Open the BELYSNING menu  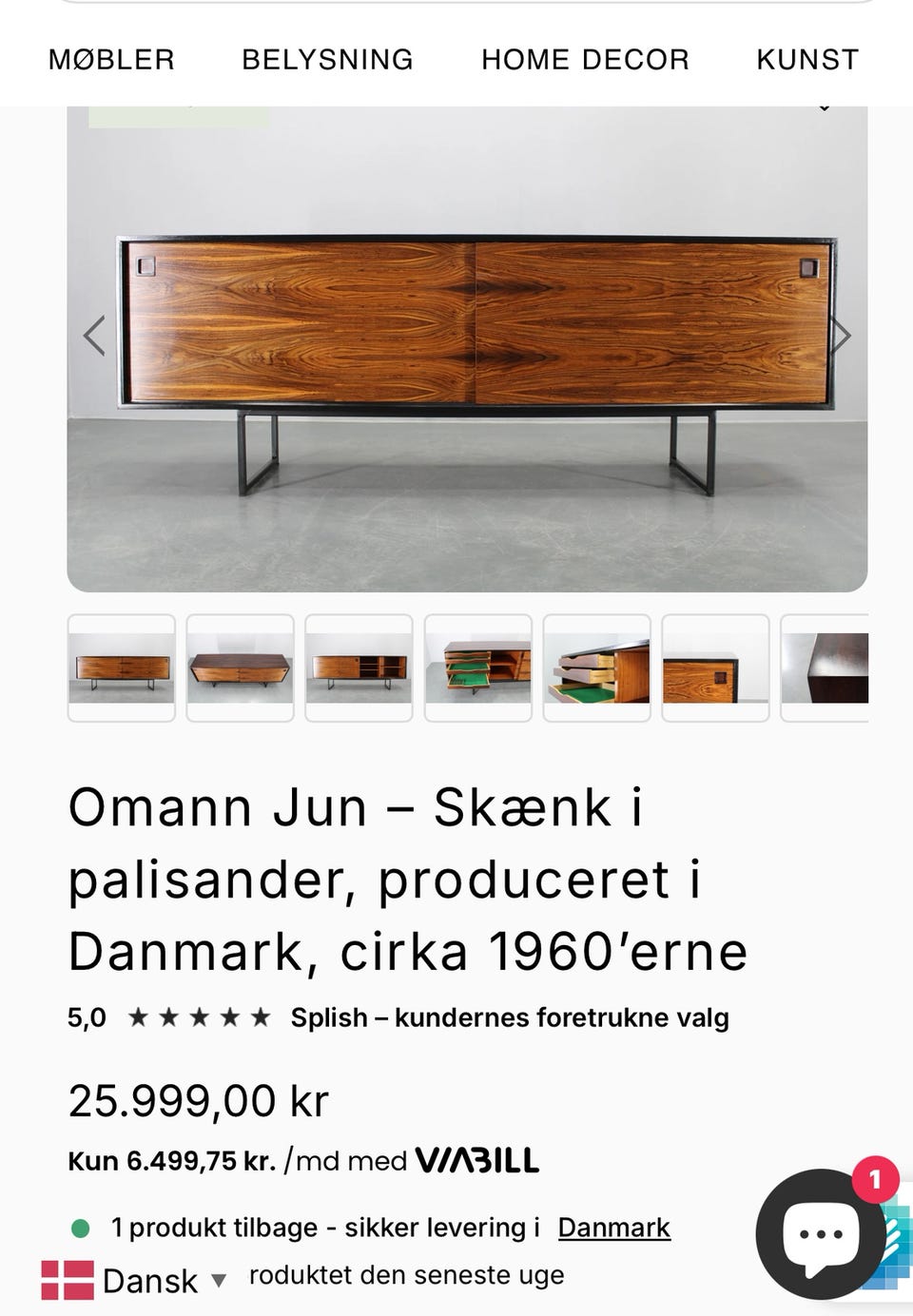pos(328,59)
